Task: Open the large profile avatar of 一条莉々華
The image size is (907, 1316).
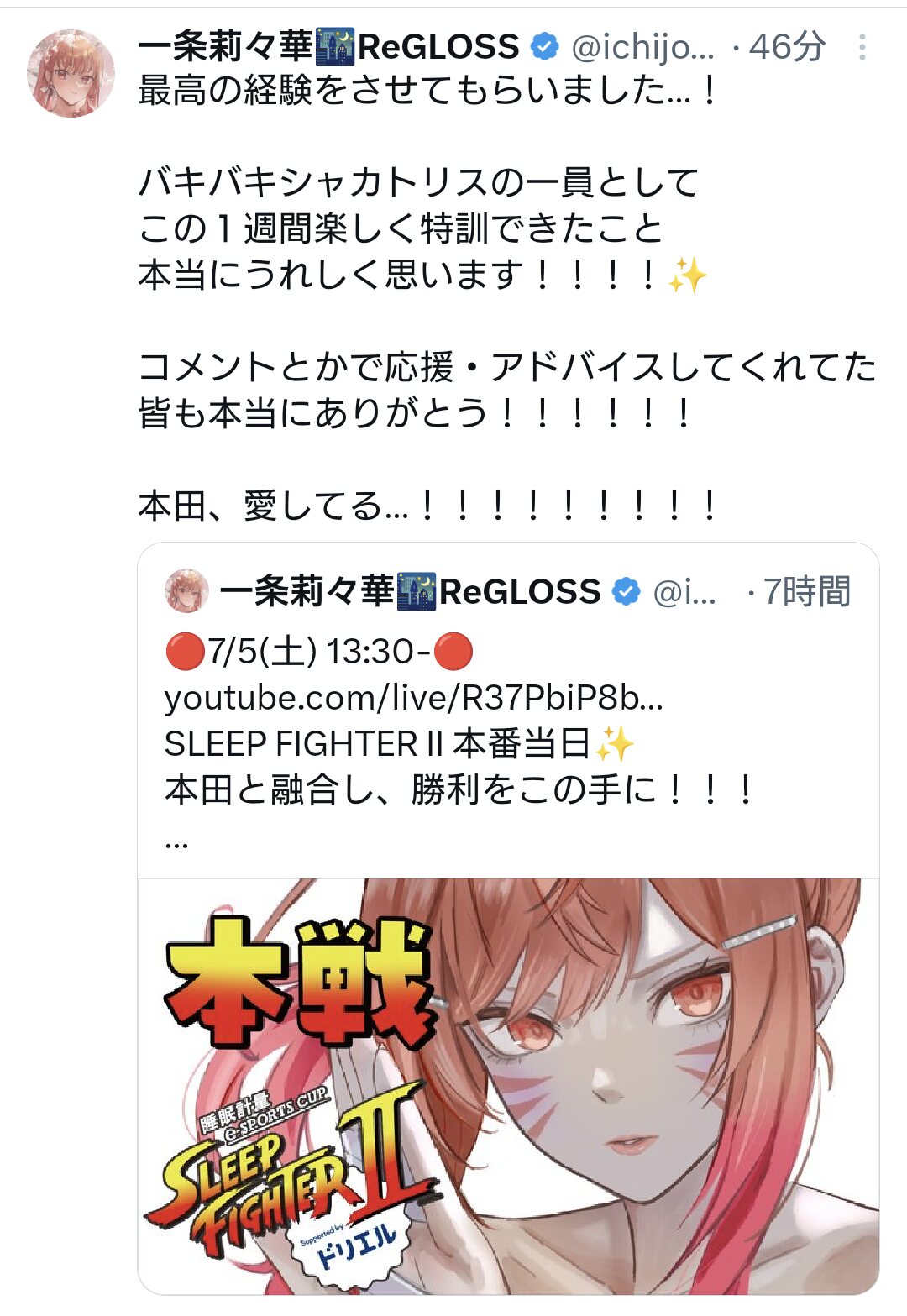Action: pos(71,73)
